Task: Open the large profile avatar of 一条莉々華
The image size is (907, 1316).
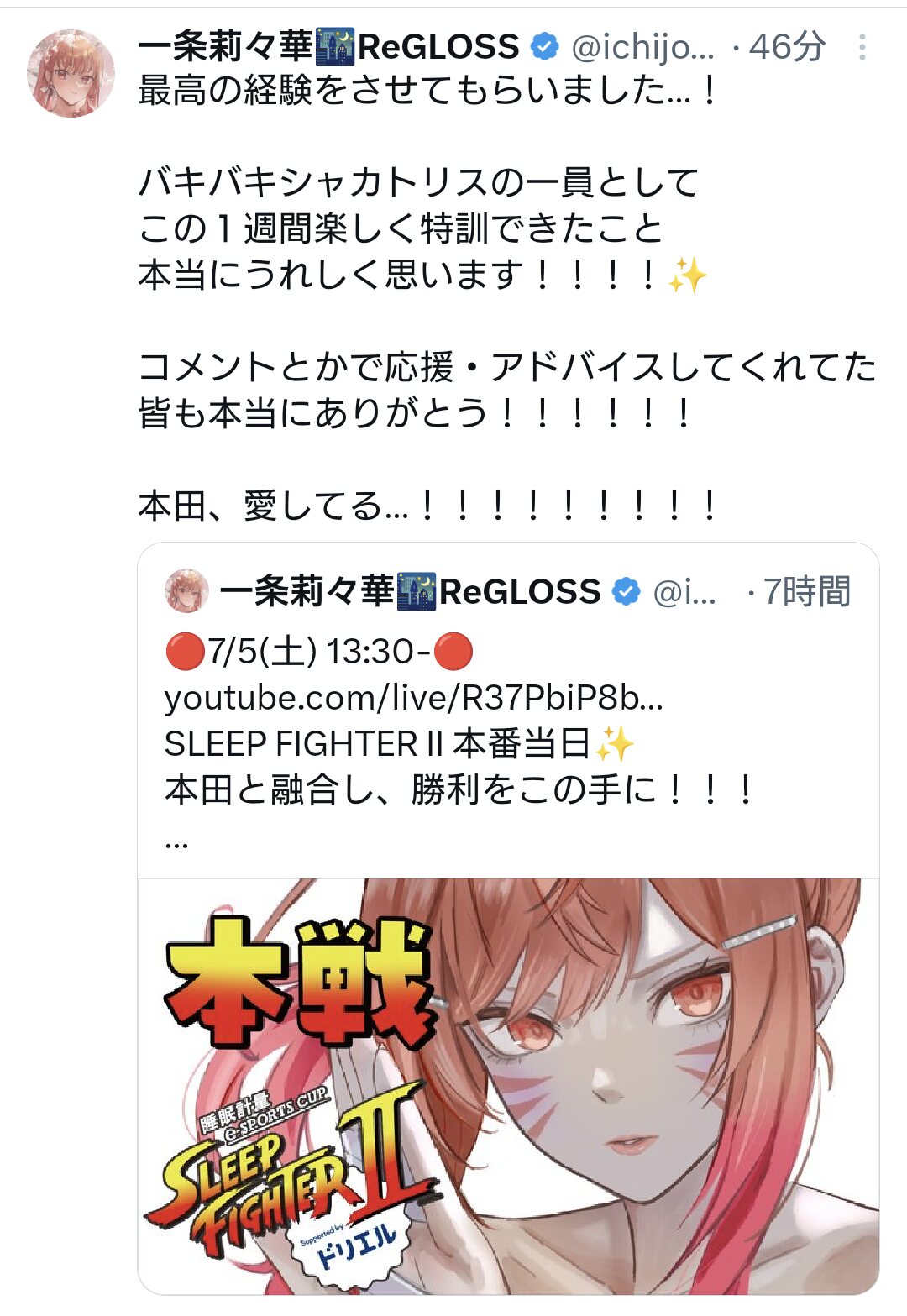Action: pos(71,73)
